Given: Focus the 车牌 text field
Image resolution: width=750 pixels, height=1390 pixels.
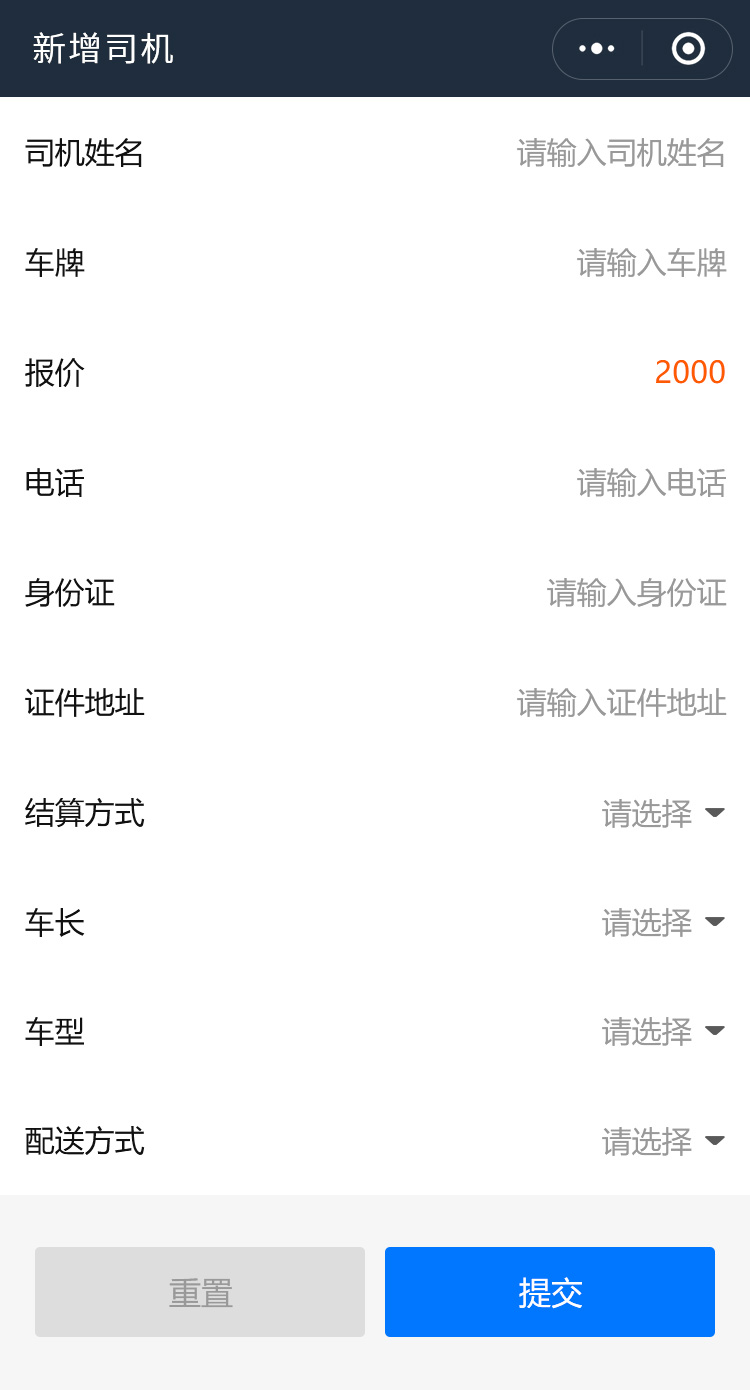Looking at the screenshot, I should (x=650, y=263).
